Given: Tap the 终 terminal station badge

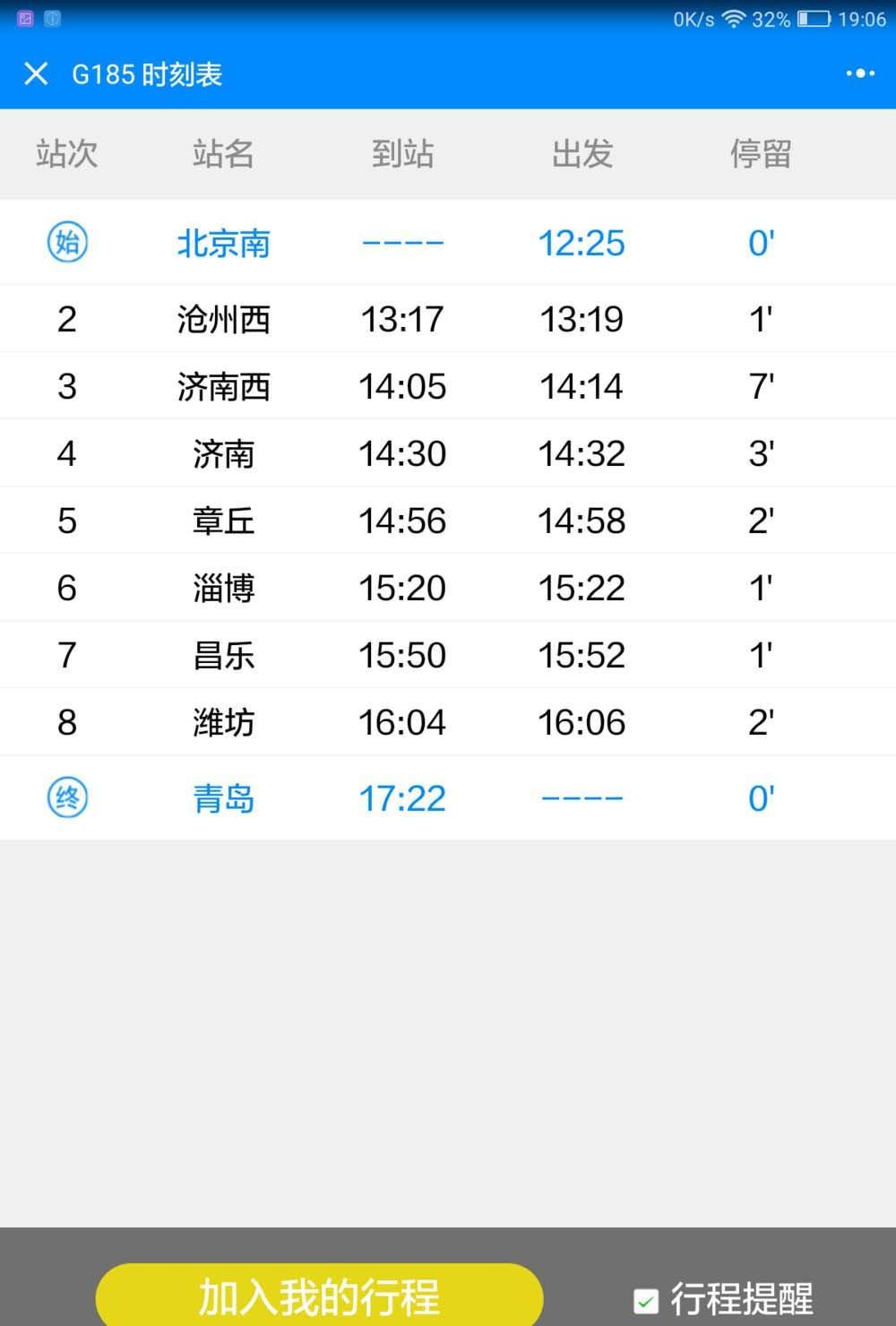Looking at the screenshot, I should [x=67, y=797].
